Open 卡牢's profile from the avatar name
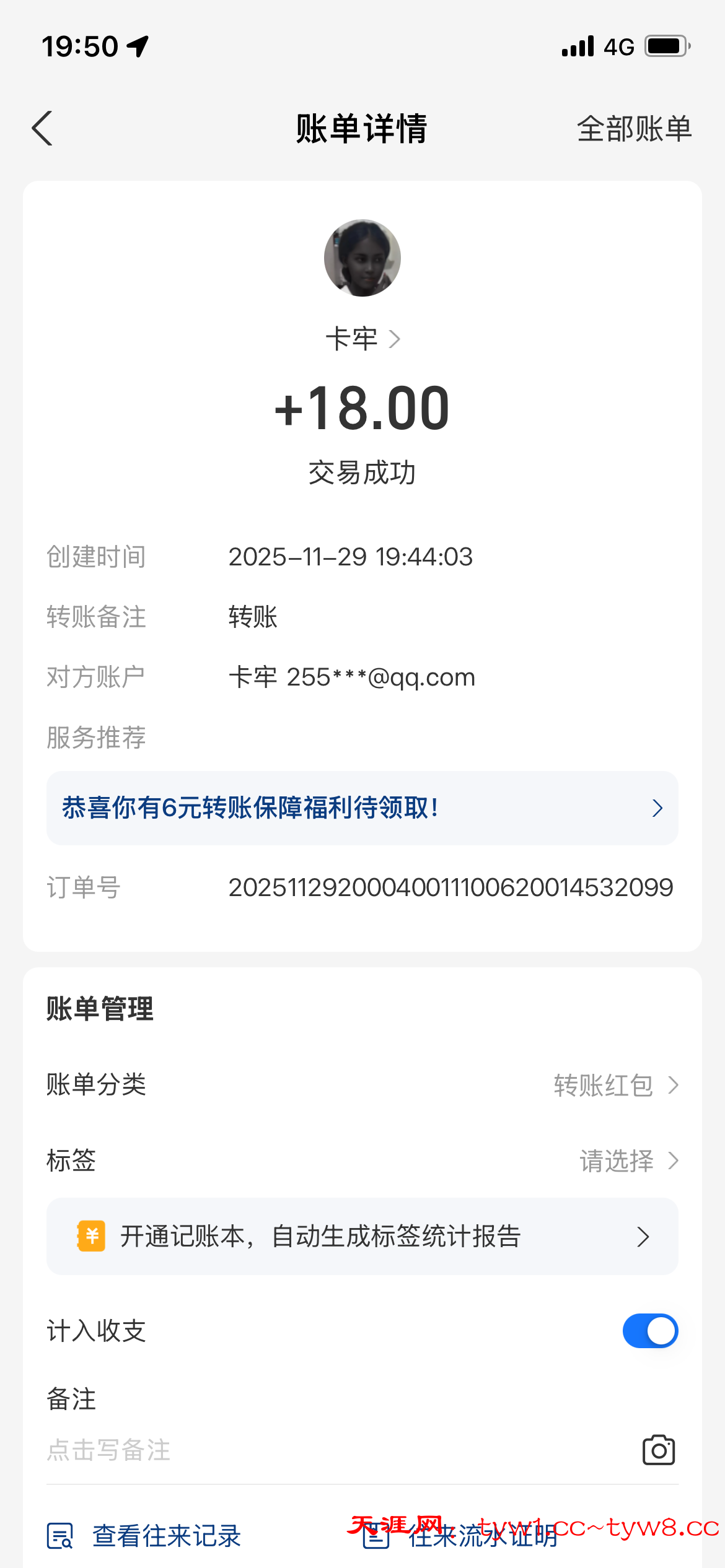This screenshot has width=725, height=1568. [362, 339]
